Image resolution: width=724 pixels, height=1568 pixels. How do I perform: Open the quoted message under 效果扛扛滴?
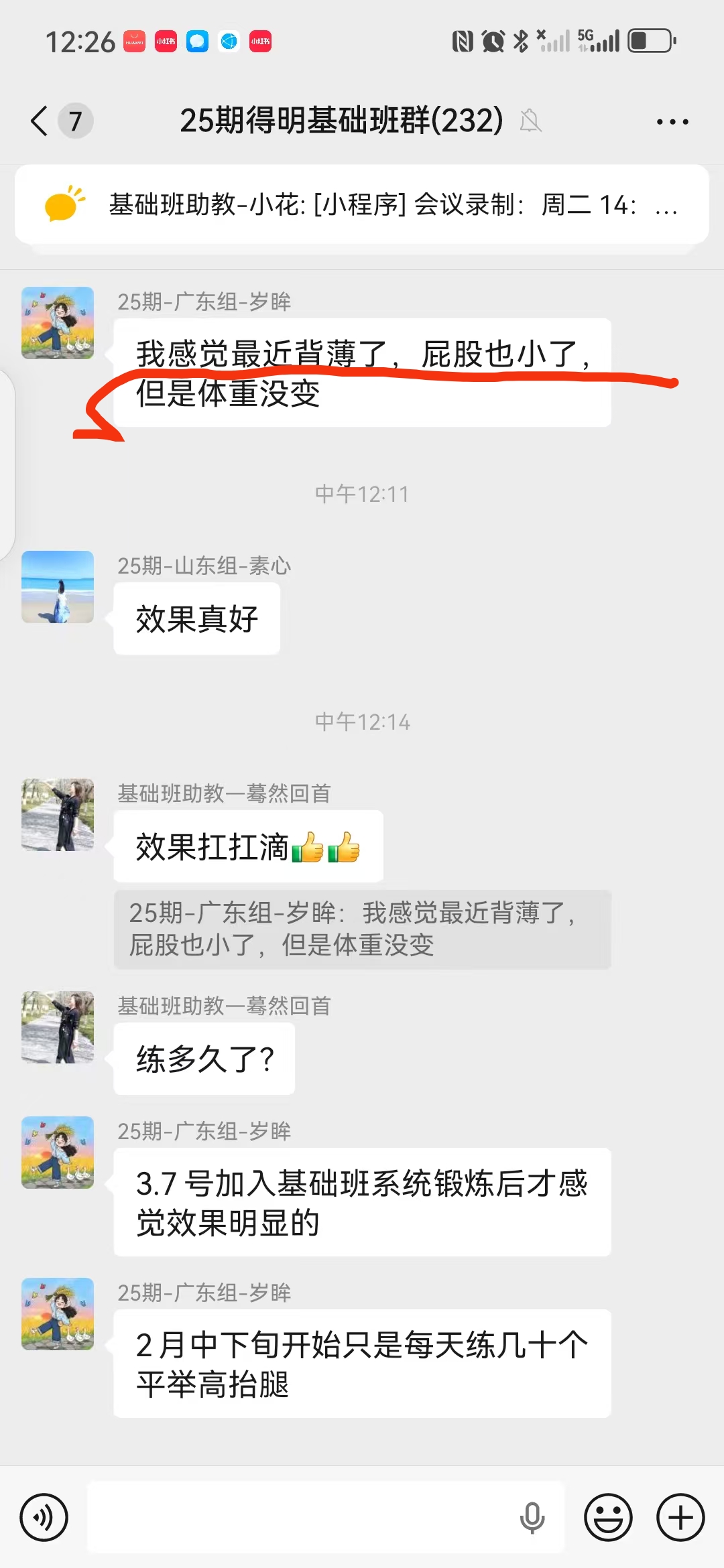(362, 929)
